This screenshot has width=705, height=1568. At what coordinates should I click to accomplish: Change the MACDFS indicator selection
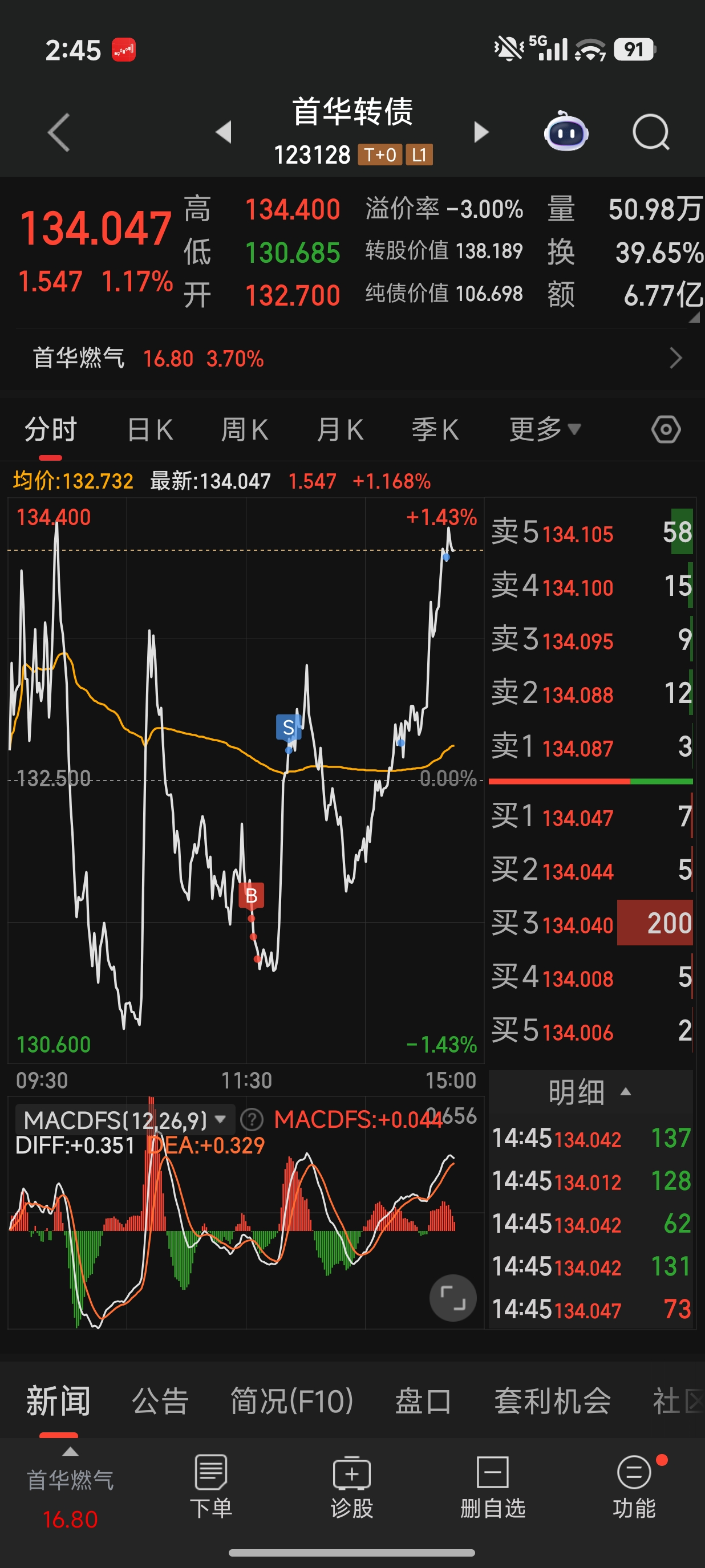click(125, 1119)
